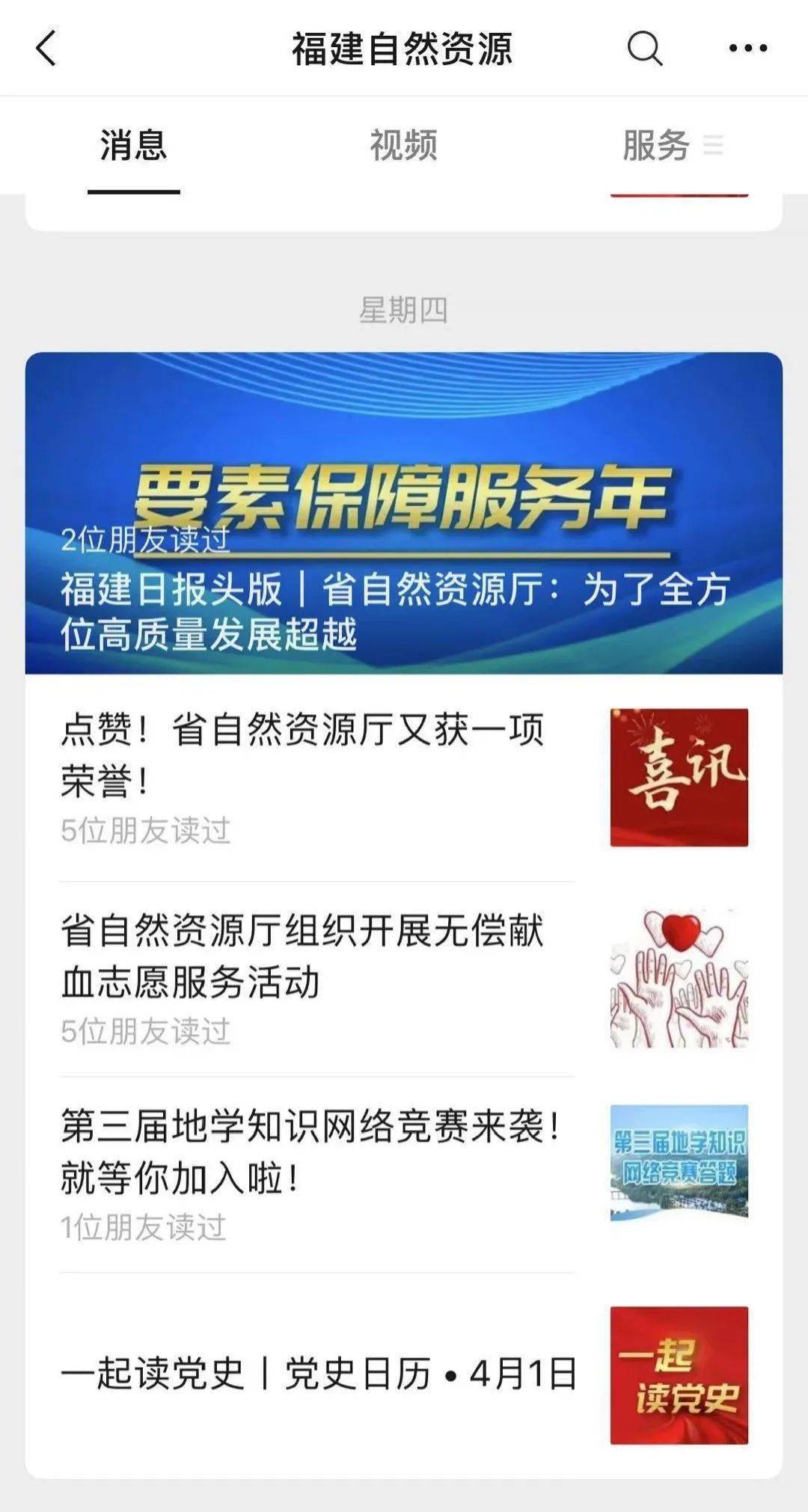Open the 要素保障服务年 headline article
This screenshot has height=1512, width=808.
pos(404,513)
